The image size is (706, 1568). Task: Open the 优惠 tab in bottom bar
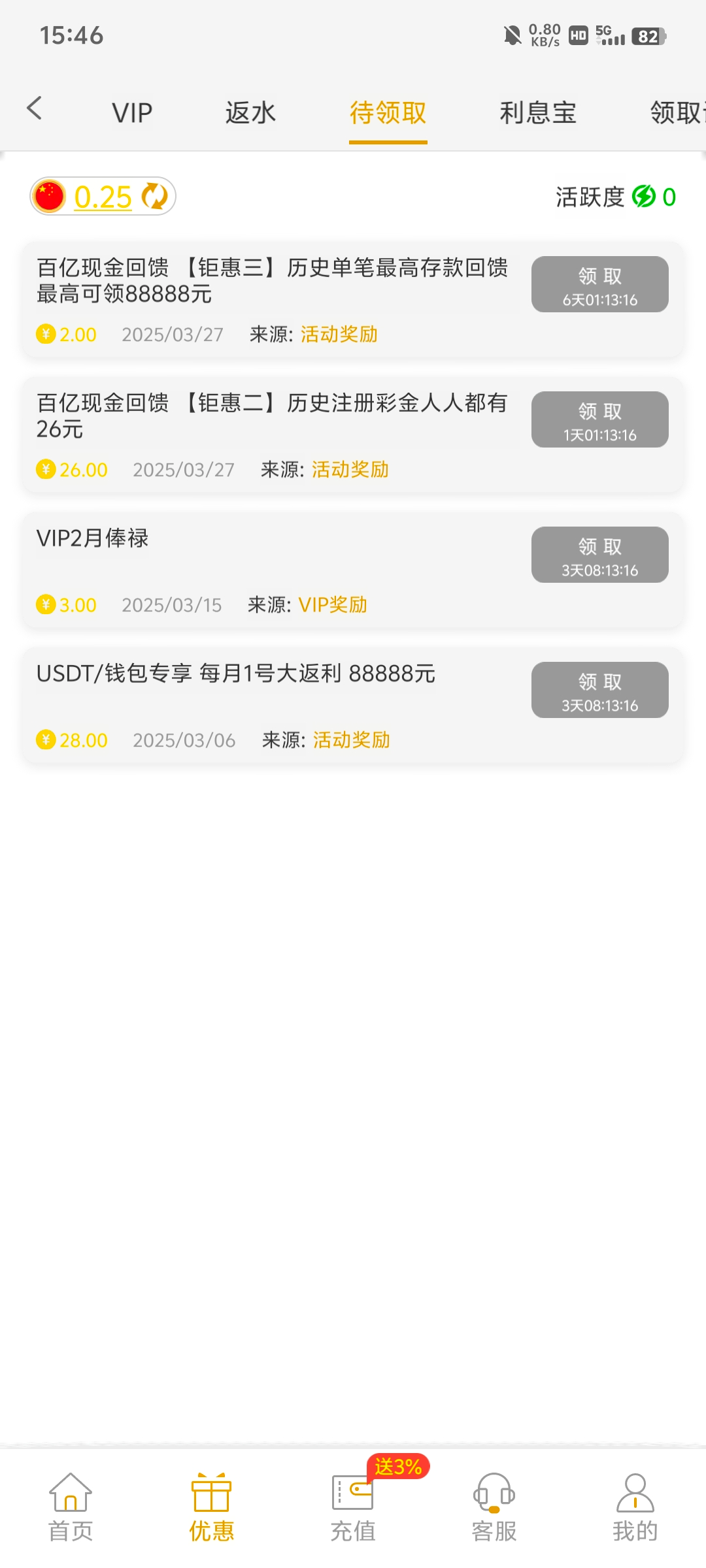point(211,1507)
